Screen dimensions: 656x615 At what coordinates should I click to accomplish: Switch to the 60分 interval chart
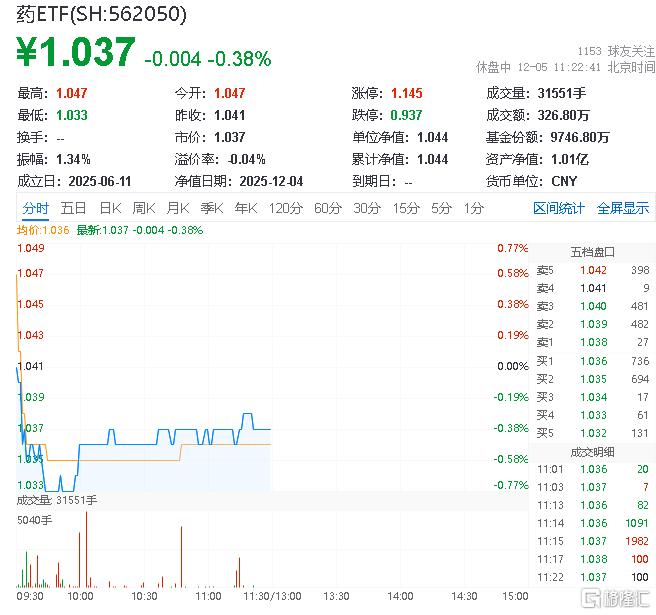coord(328,208)
